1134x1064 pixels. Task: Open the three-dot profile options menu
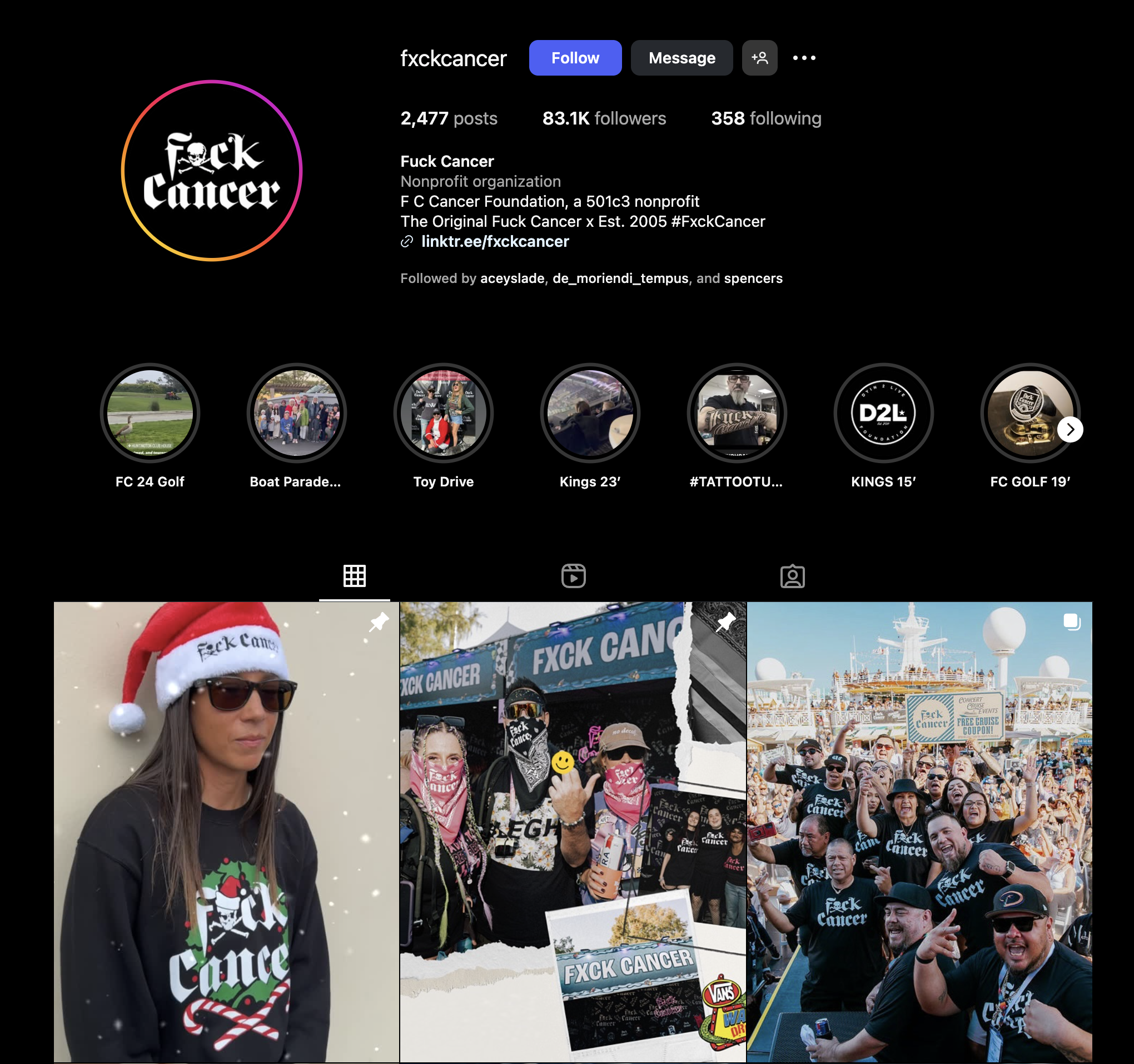click(804, 58)
